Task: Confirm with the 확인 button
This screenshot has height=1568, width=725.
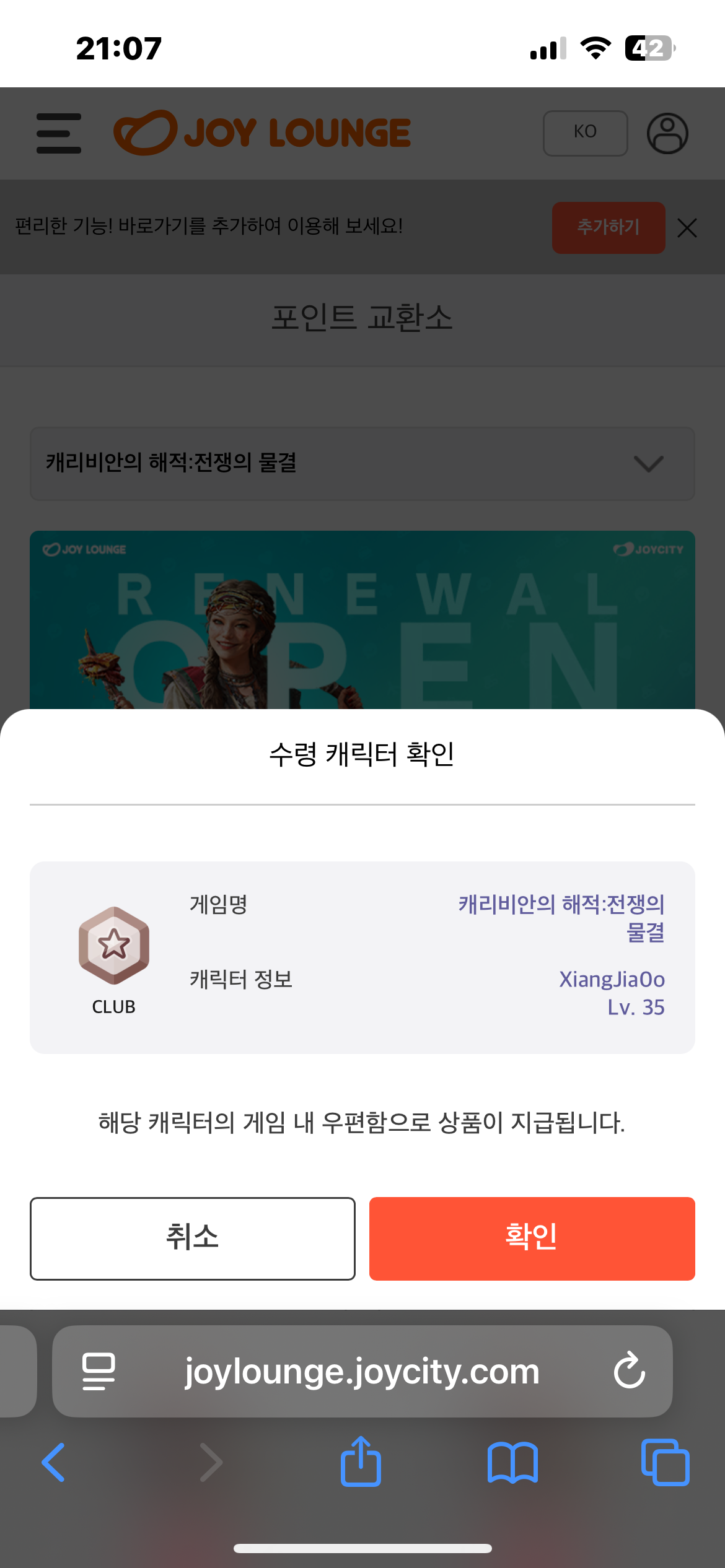Action: (532, 1239)
